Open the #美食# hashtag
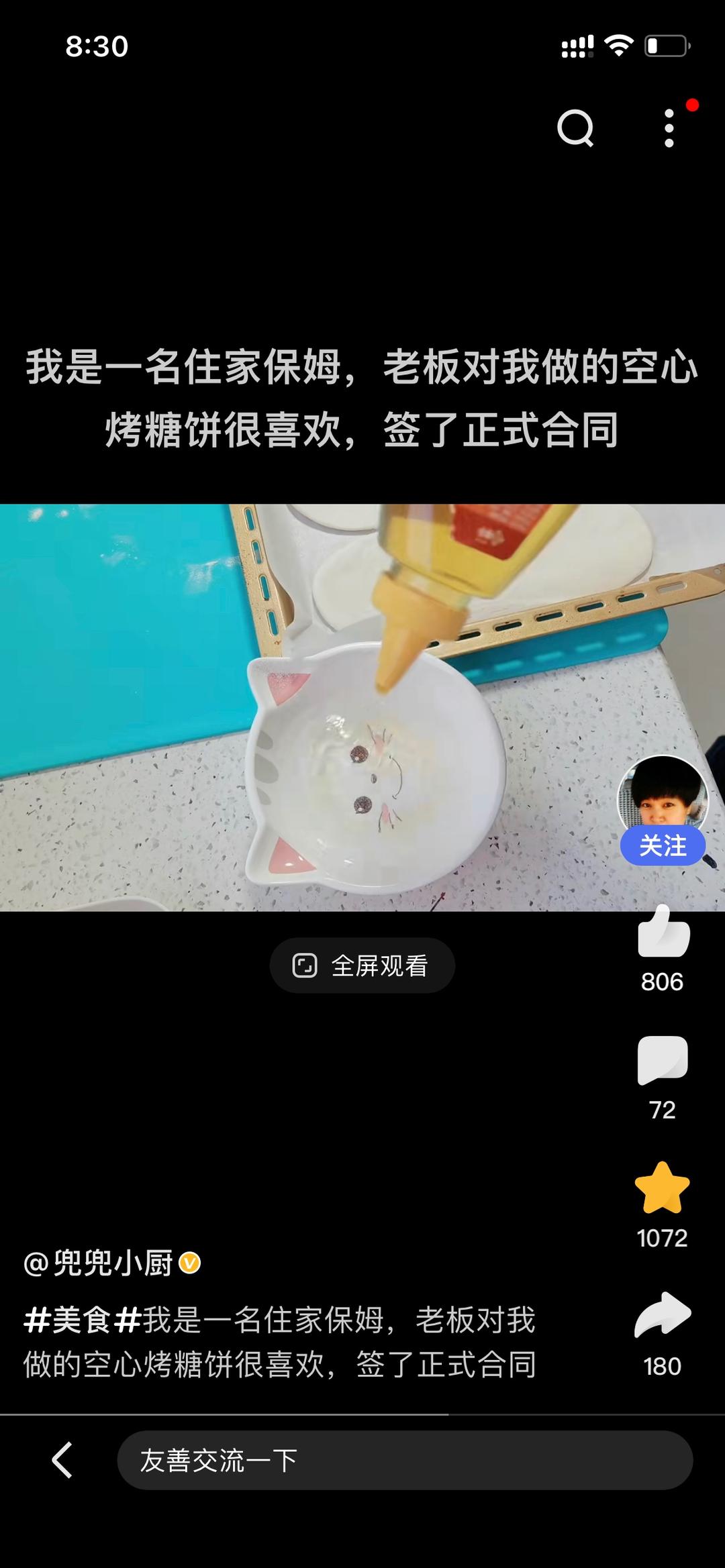725x1568 pixels. coord(82,1320)
